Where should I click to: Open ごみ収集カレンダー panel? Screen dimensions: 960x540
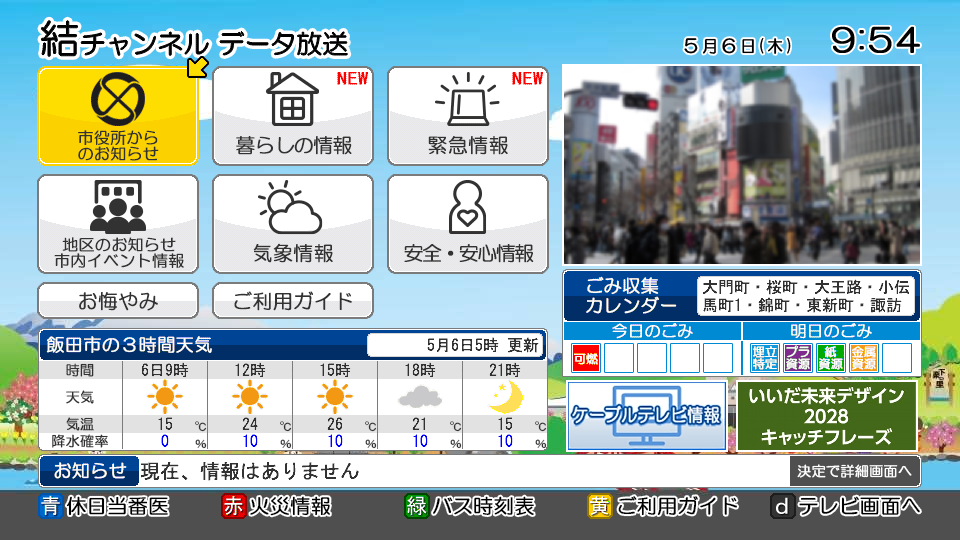pos(741,296)
